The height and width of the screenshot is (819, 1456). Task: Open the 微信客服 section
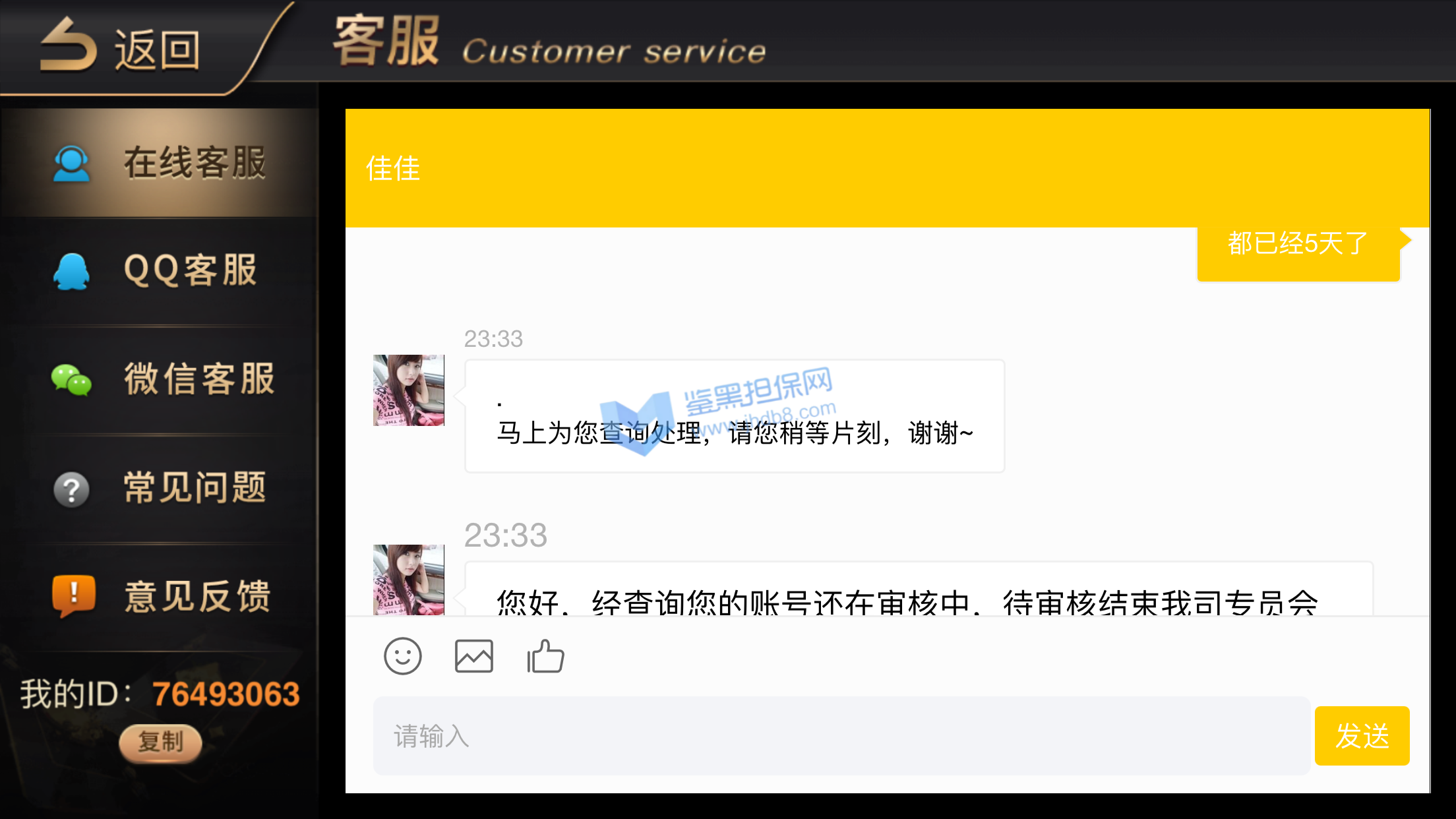pyautogui.click(x=160, y=379)
